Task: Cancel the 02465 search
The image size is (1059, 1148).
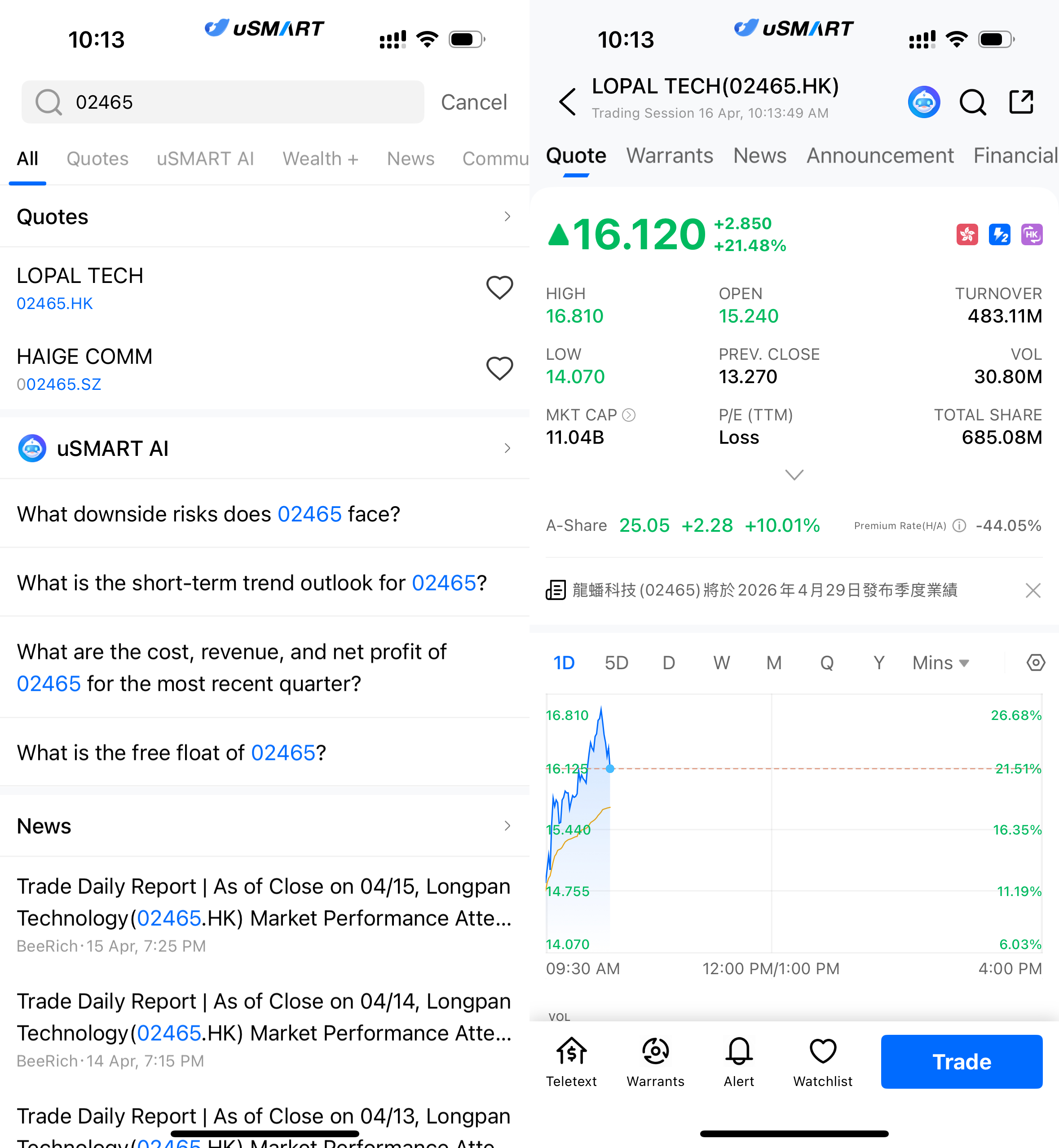Action: coord(473,102)
